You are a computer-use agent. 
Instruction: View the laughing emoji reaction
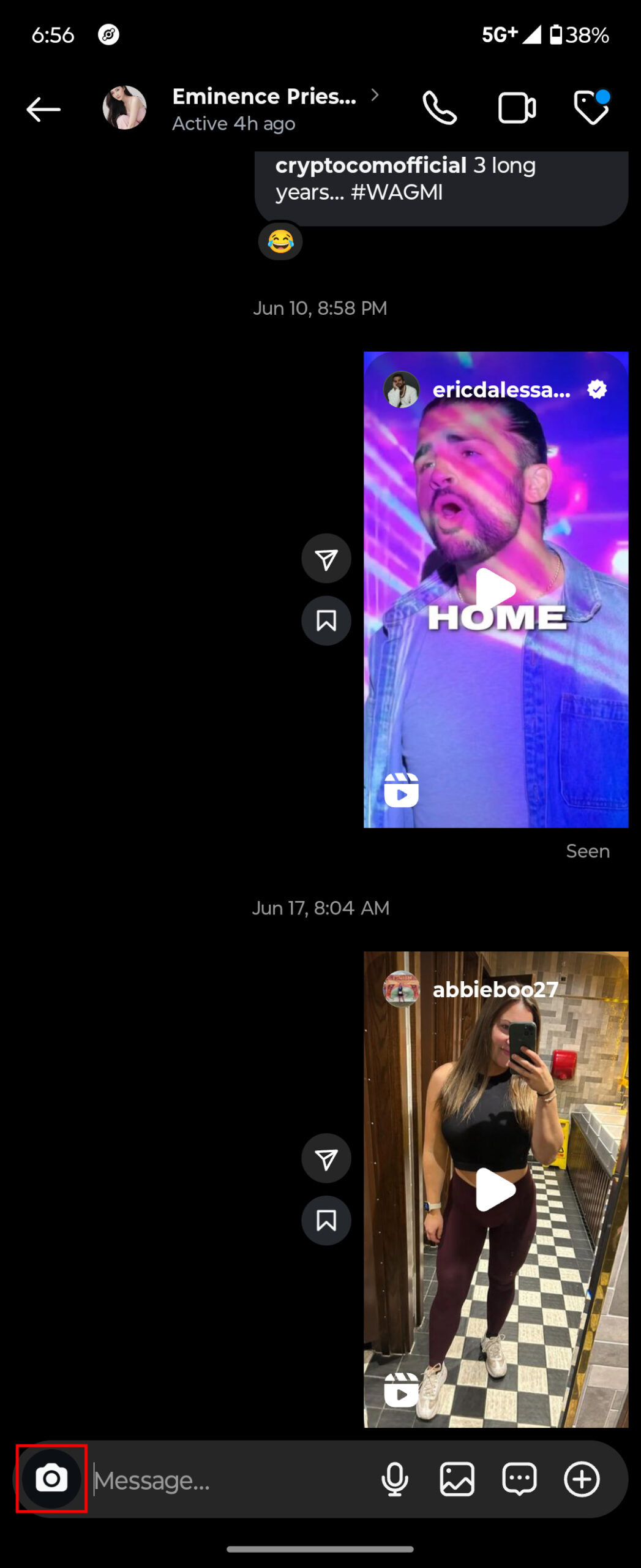280,241
